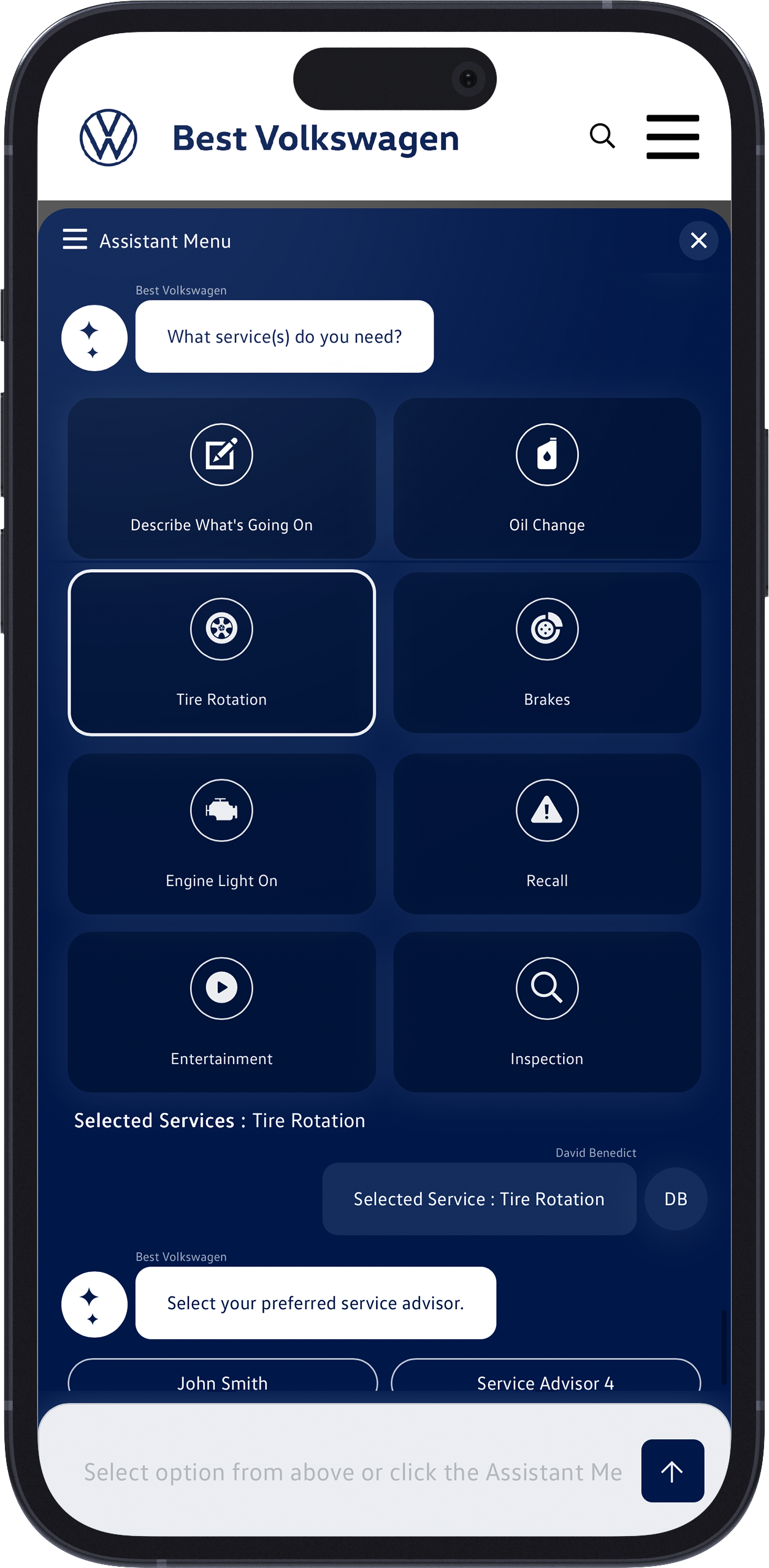Open the site hamburger menu
Viewport: 769px width, 1568px height.
tap(672, 137)
